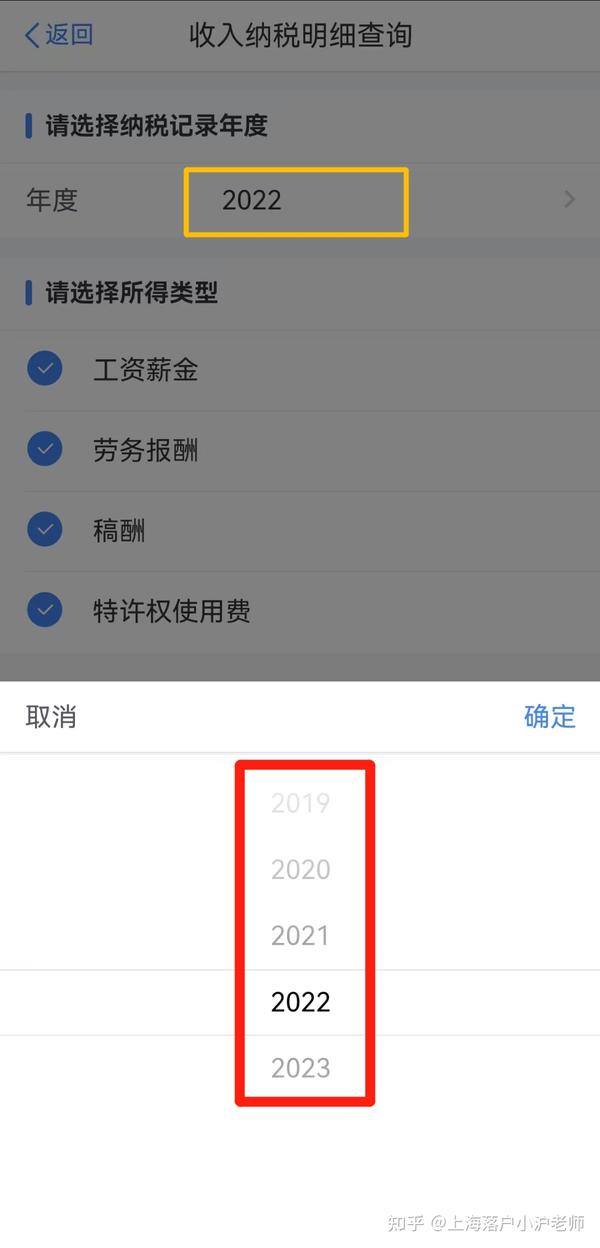Uncheck the 工资薪金 income type

tap(44, 369)
